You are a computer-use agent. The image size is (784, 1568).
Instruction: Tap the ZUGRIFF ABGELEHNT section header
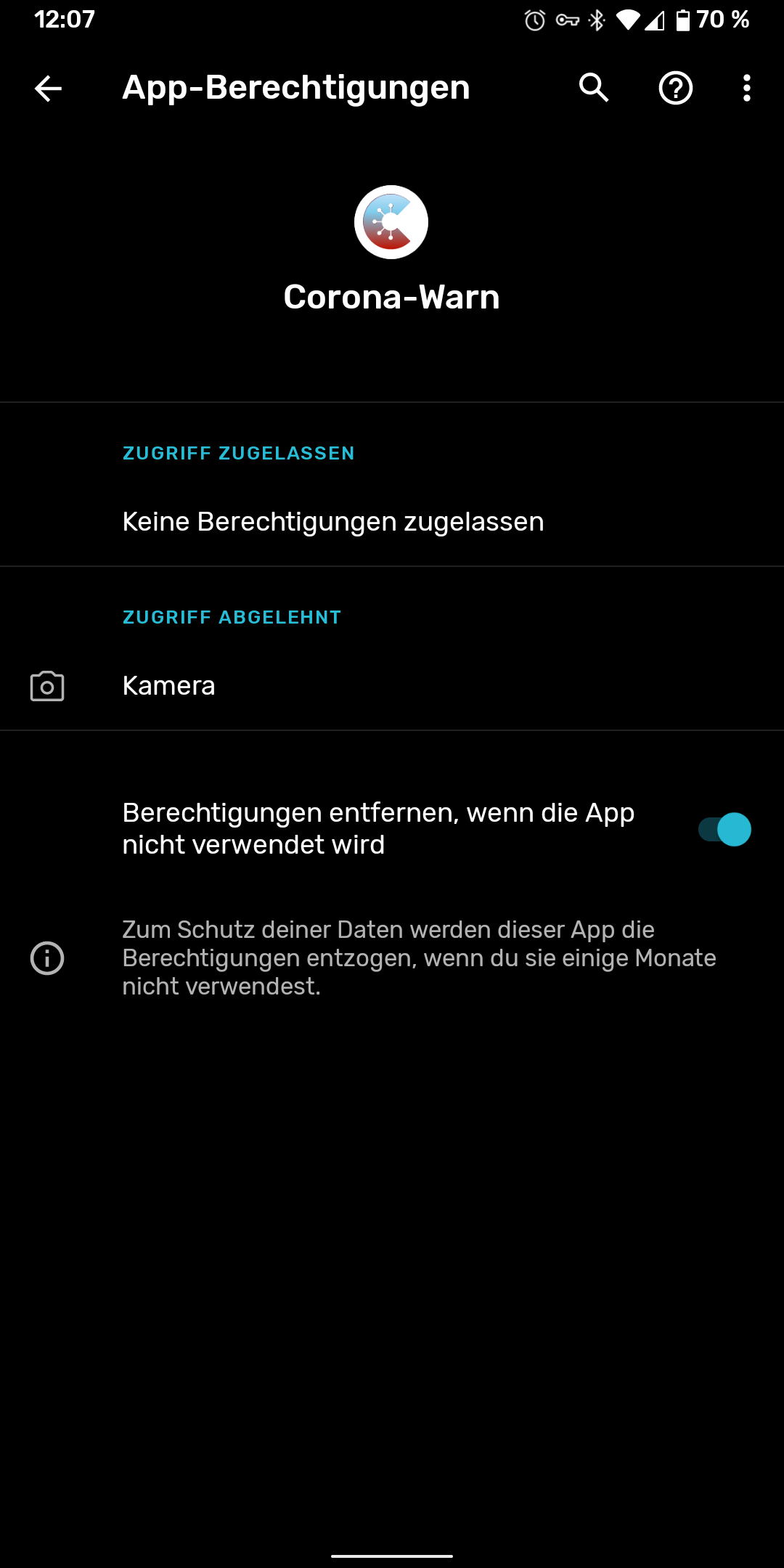pyautogui.click(x=230, y=618)
